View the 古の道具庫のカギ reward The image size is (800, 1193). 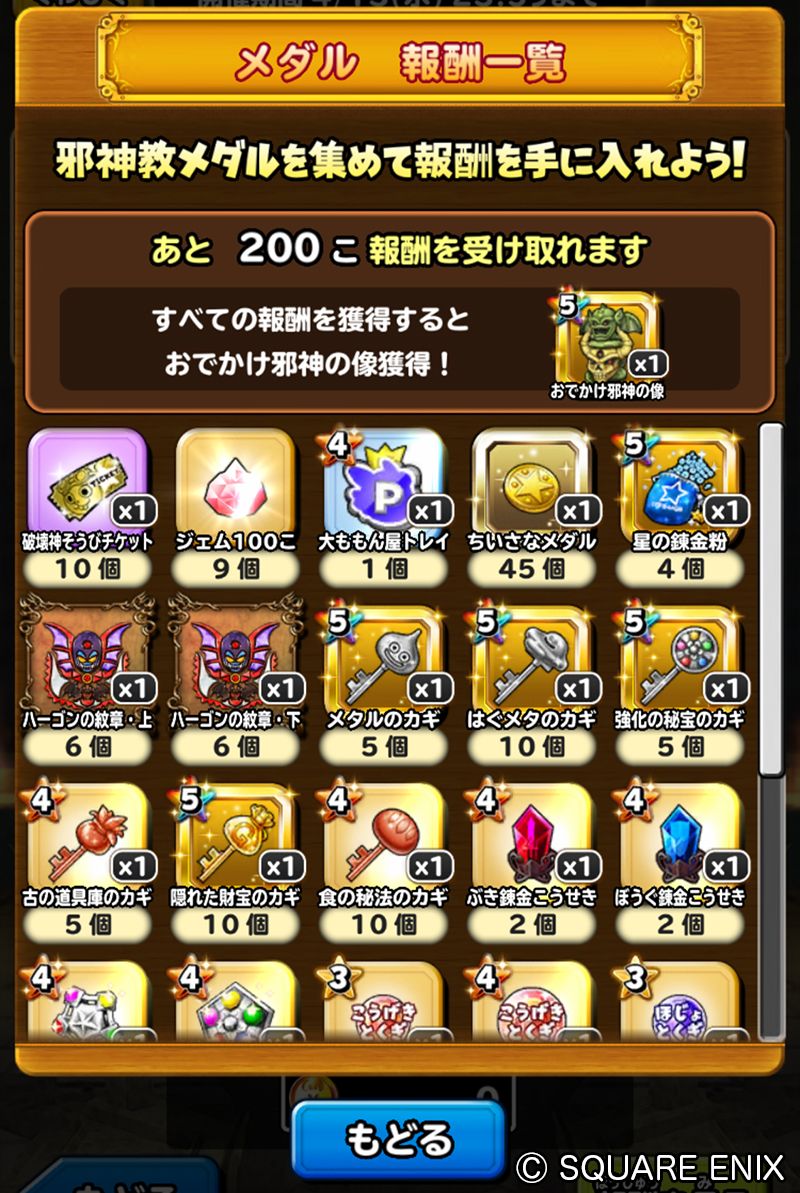coord(88,835)
